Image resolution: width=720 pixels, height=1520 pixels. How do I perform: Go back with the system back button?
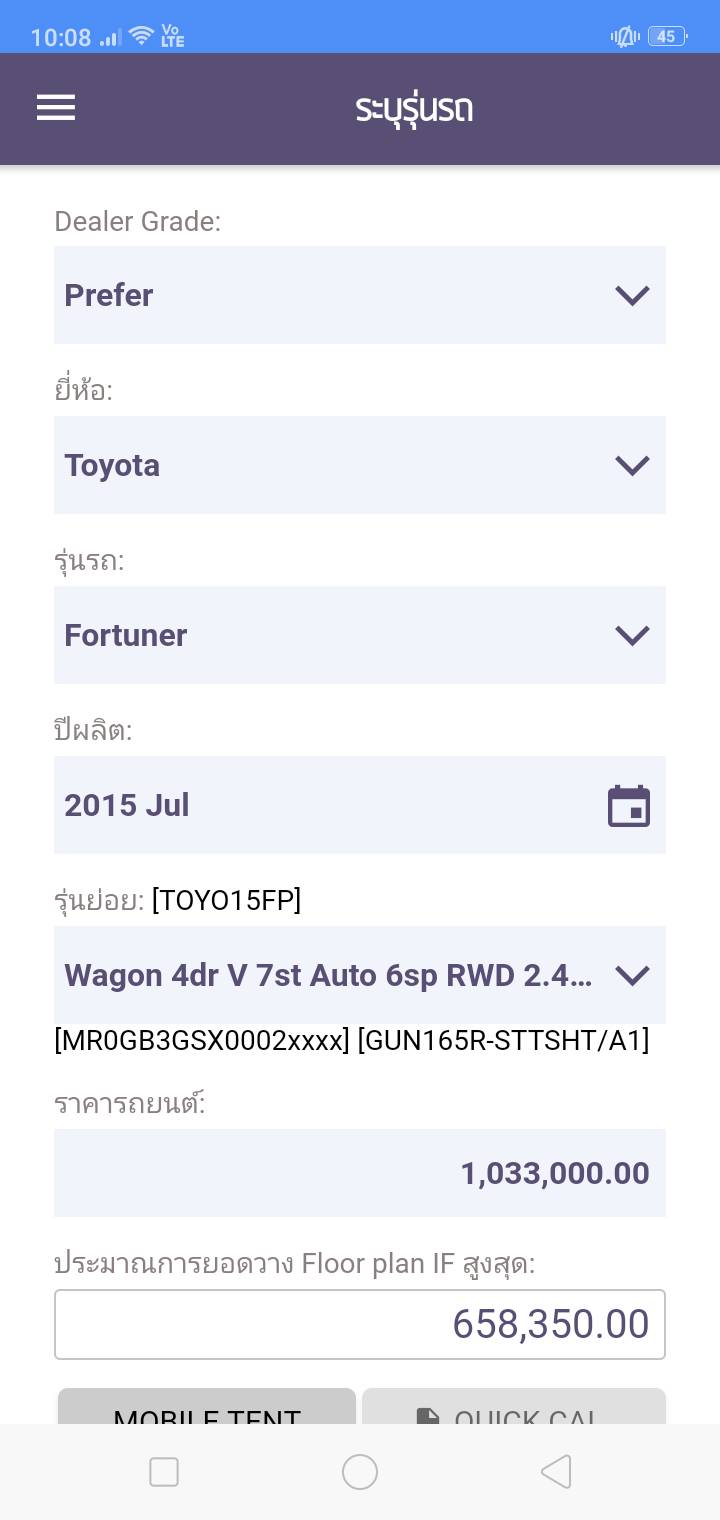pyautogui.click(x=555, y=1472)
